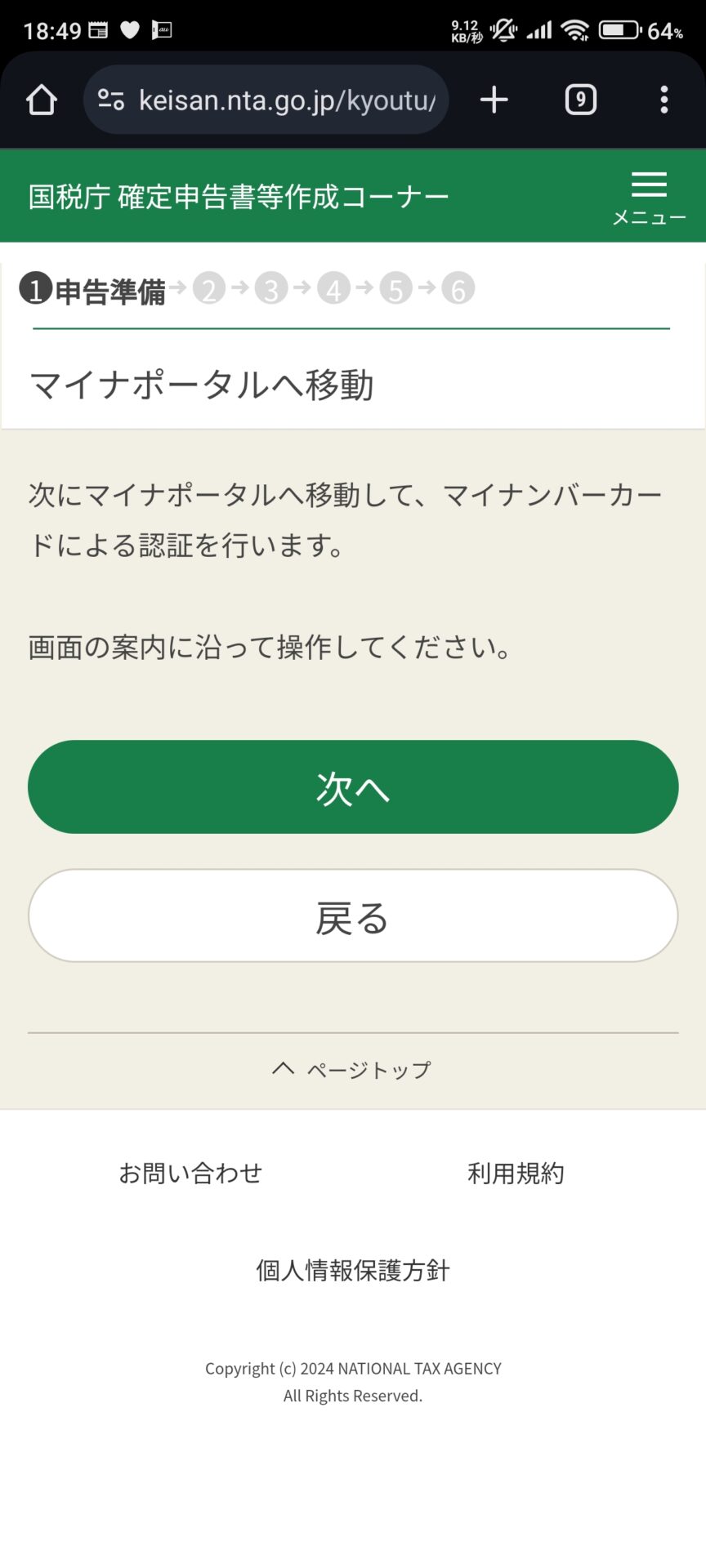Tap the browser home icon
Image resolution: width=706 pixels, height=1568 pixels.
tap(42, 100)
